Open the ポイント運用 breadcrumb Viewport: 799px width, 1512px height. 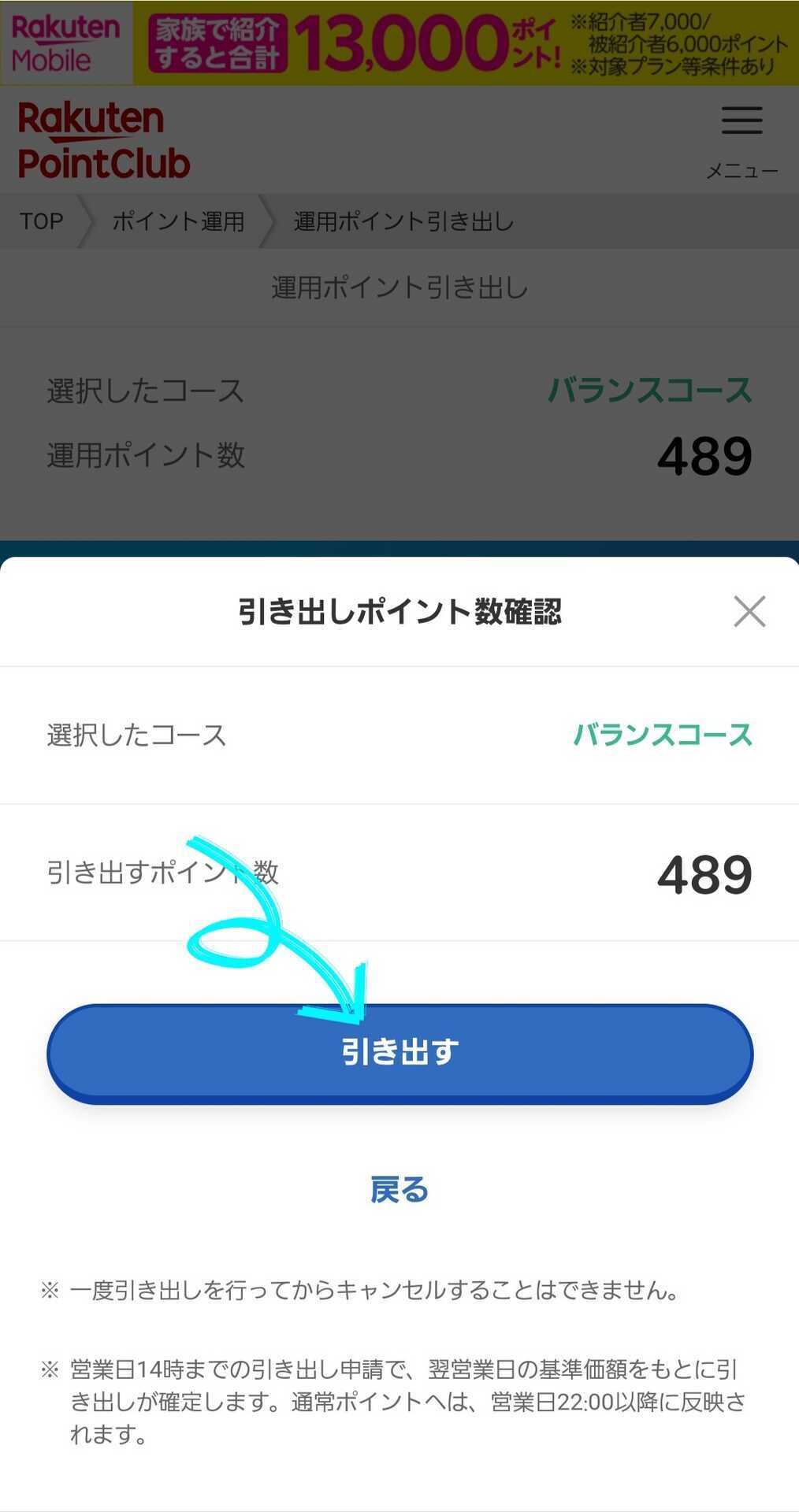[178, 221]
